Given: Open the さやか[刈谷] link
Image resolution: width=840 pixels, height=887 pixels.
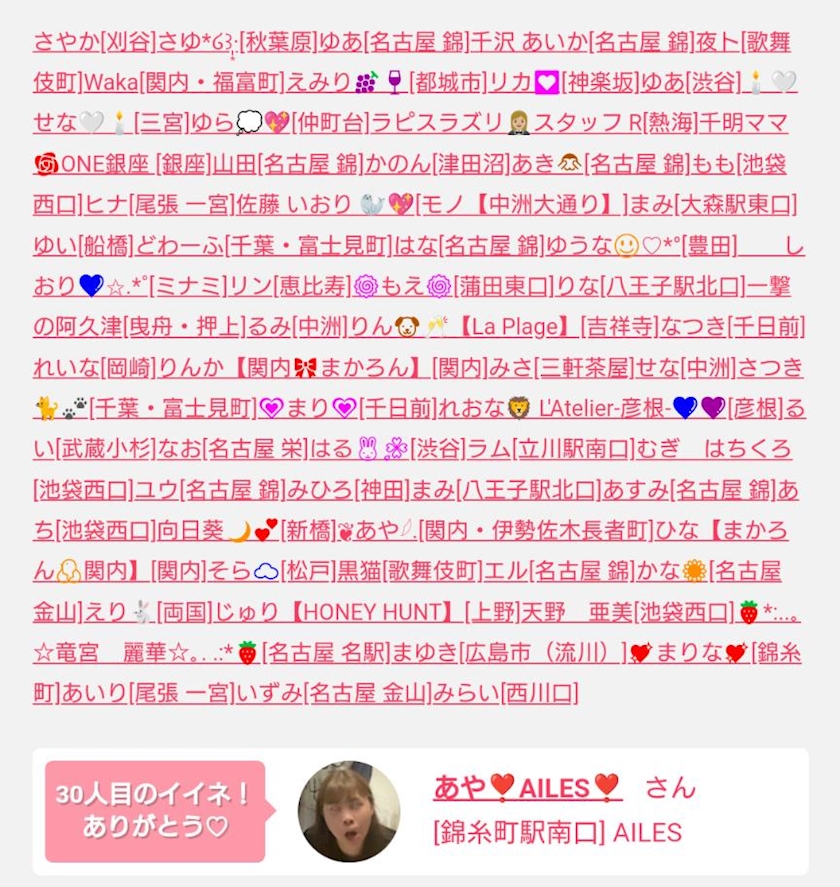Looking at the screenshot, I should tap(94, 42).
